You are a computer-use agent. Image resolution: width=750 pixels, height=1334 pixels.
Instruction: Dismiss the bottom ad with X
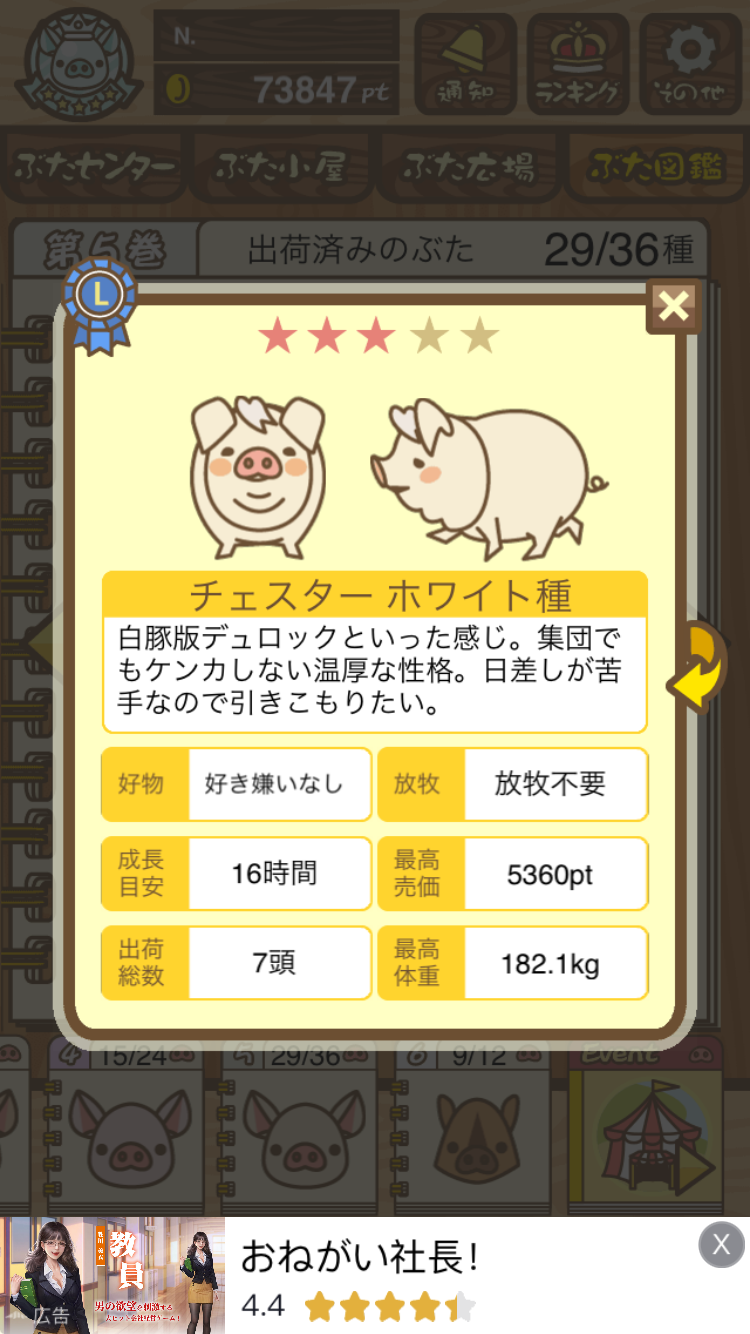(x=721, y=1245)
